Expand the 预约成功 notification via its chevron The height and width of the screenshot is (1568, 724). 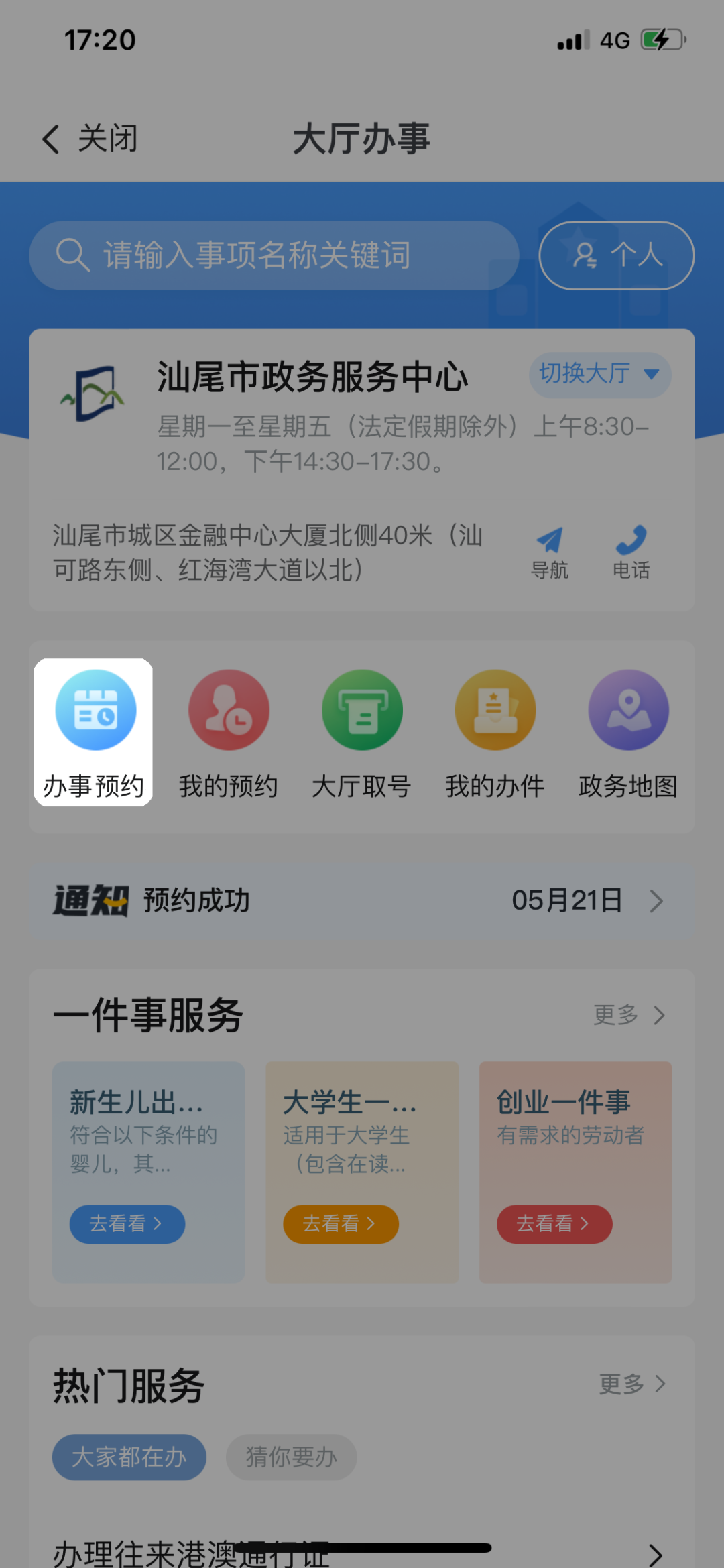click(x=657, y=900)
